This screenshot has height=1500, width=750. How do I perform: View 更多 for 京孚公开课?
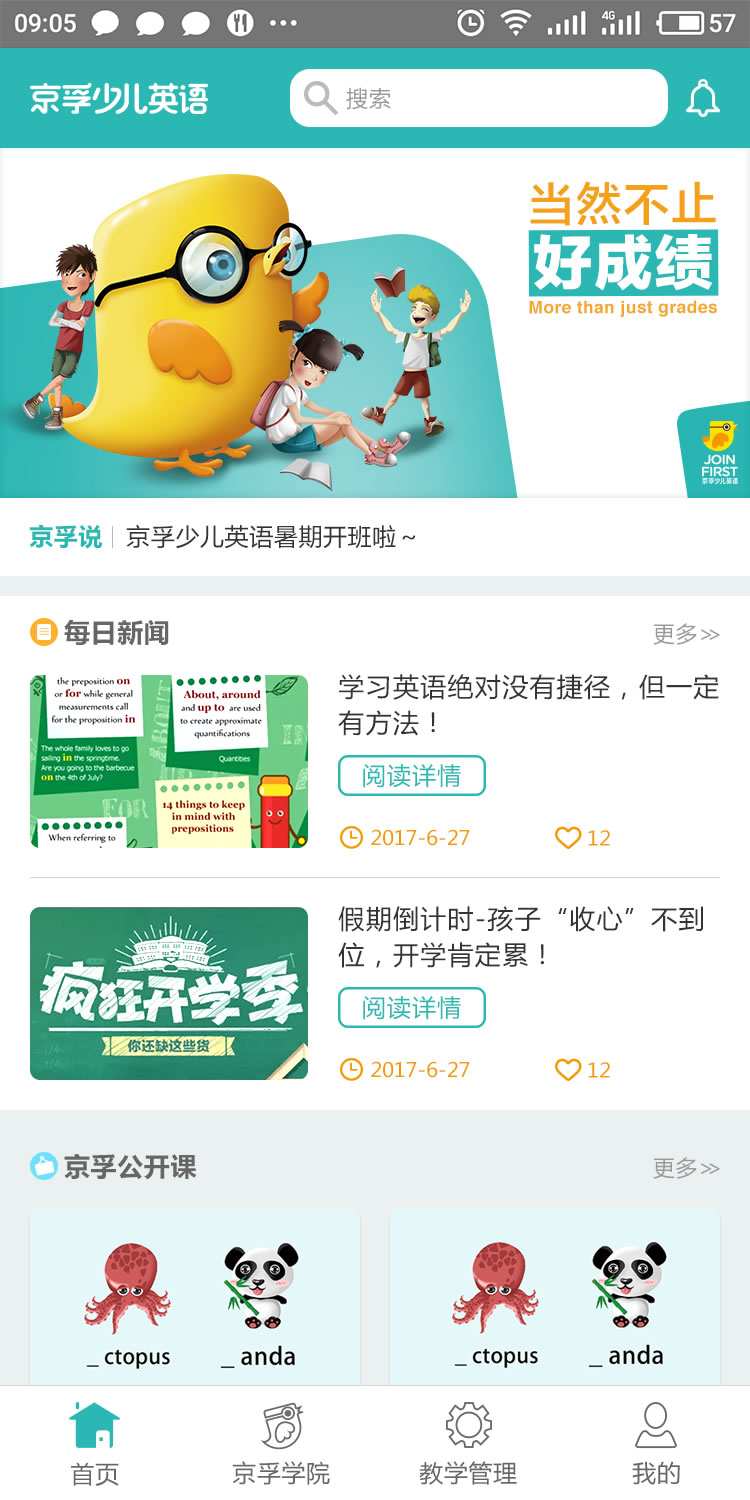pyautogui.click(x=685, y=1168)
